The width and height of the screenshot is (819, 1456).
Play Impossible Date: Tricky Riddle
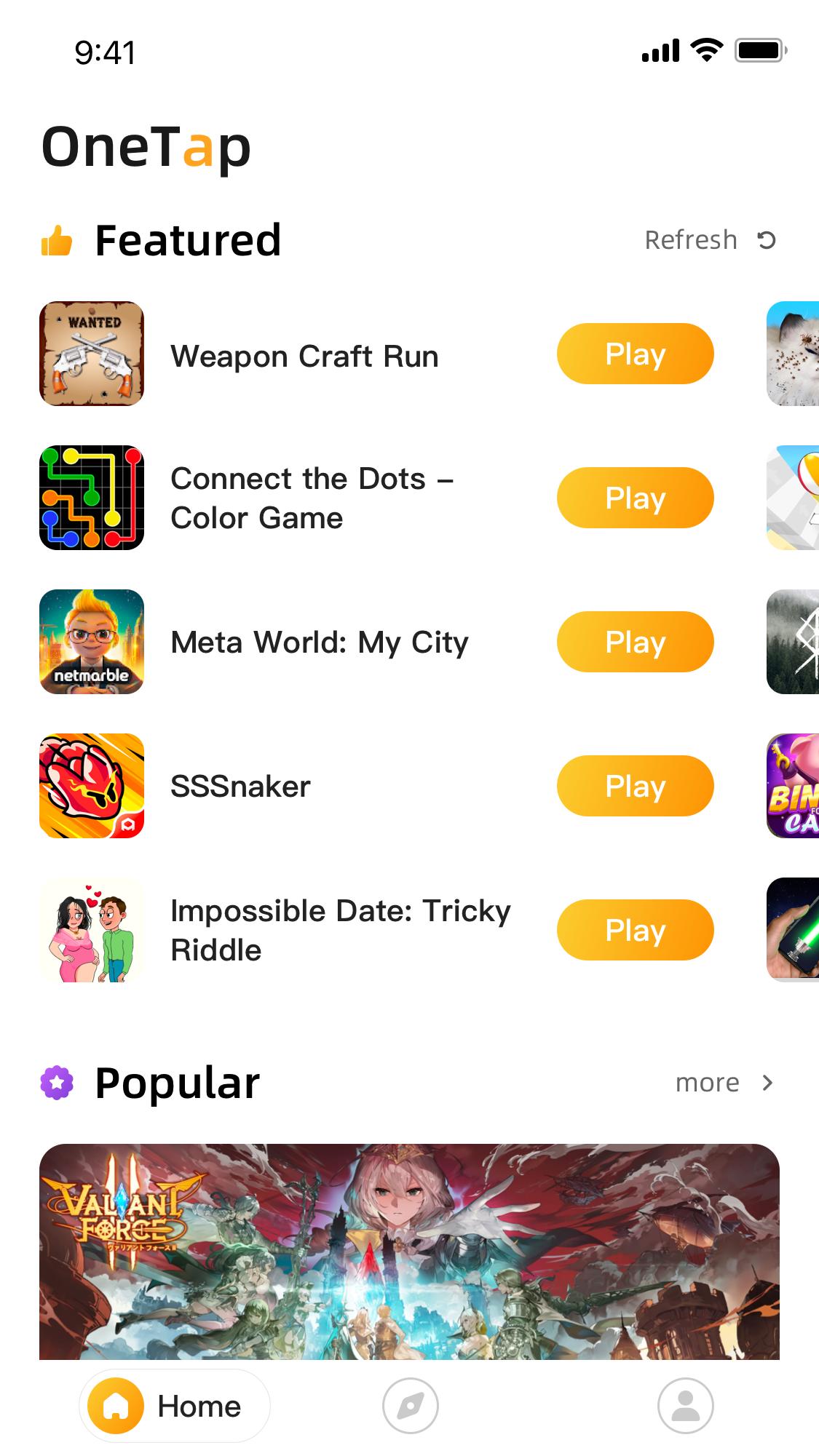pyautogui.click(x=635, y=931)
